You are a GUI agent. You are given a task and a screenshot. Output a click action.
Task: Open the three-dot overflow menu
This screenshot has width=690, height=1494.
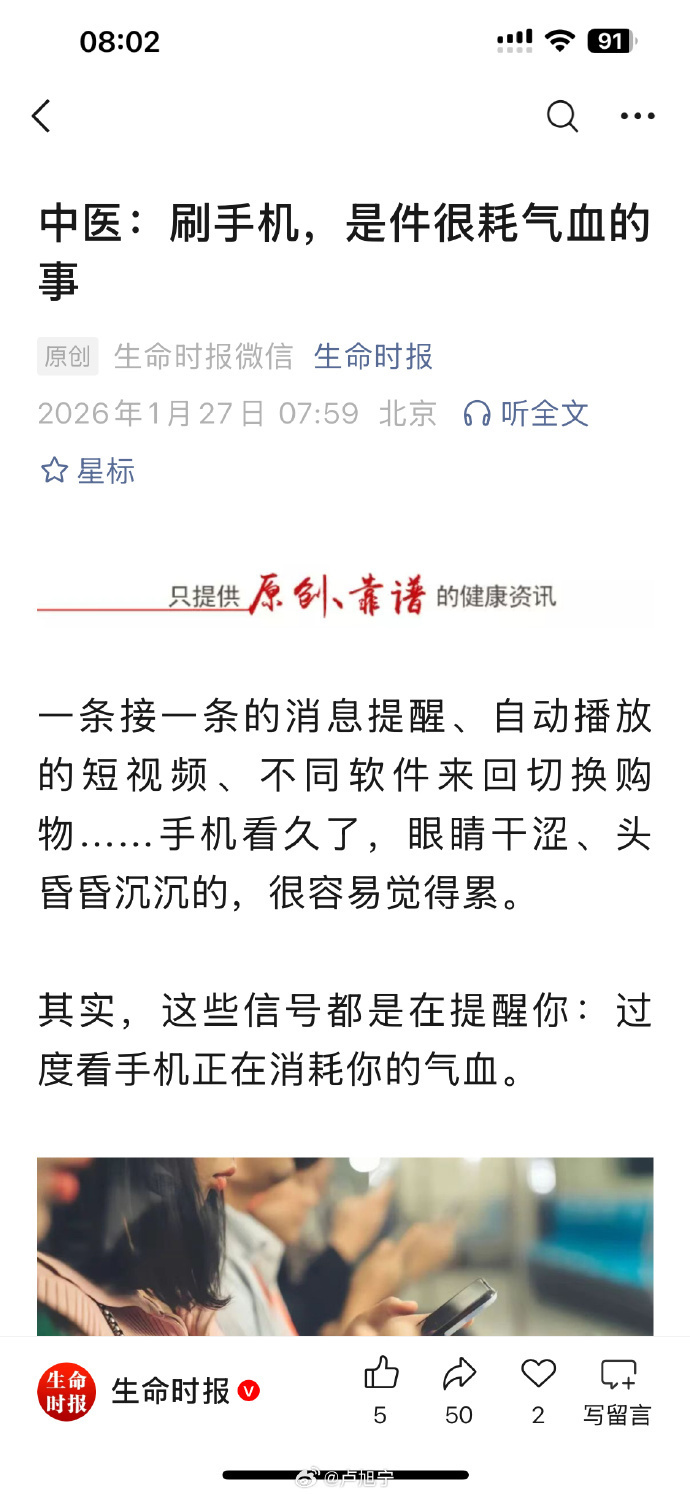pyautogui.click(x=637, y=116)
